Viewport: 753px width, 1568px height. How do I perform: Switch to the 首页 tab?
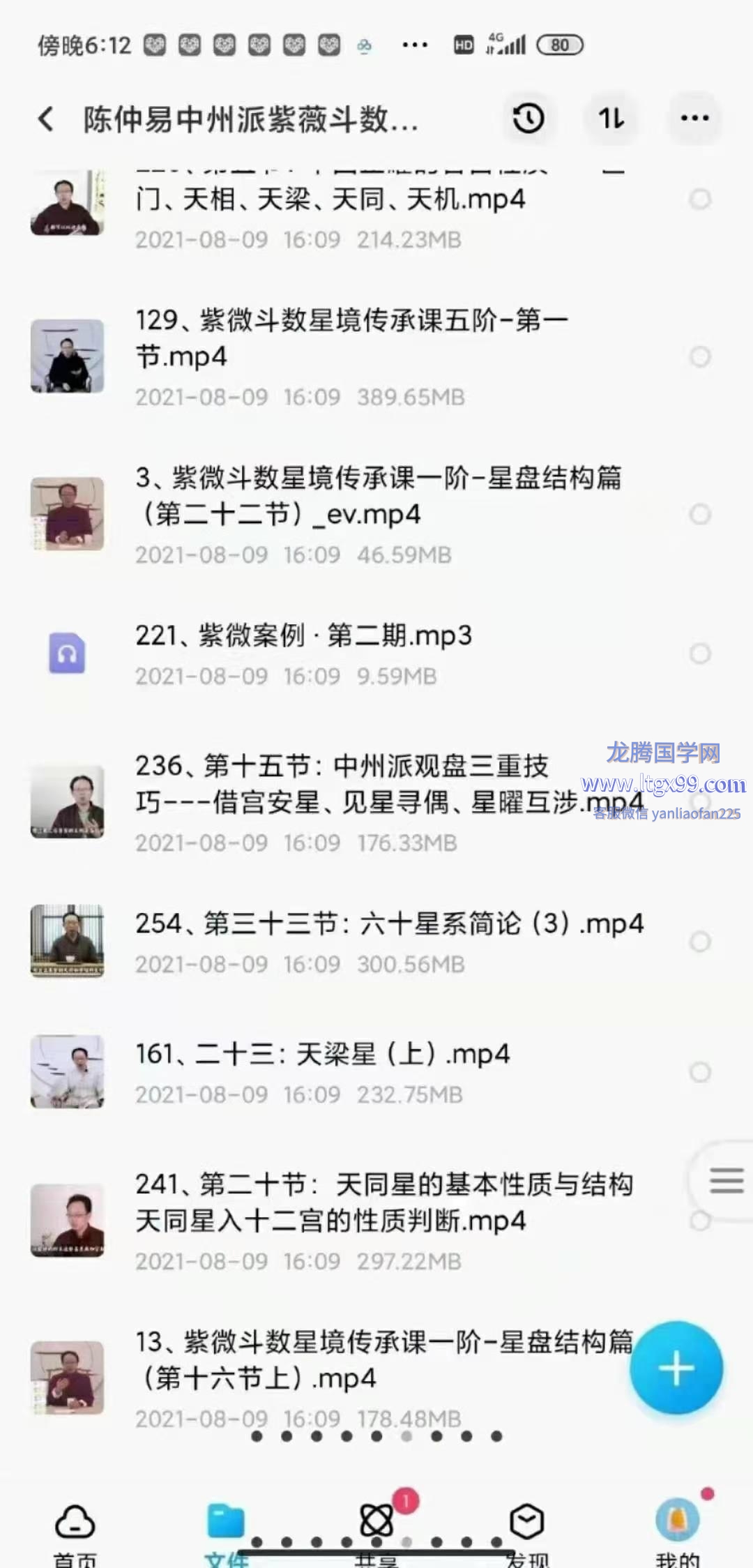pyautogui.click(x=75, y=1531)
